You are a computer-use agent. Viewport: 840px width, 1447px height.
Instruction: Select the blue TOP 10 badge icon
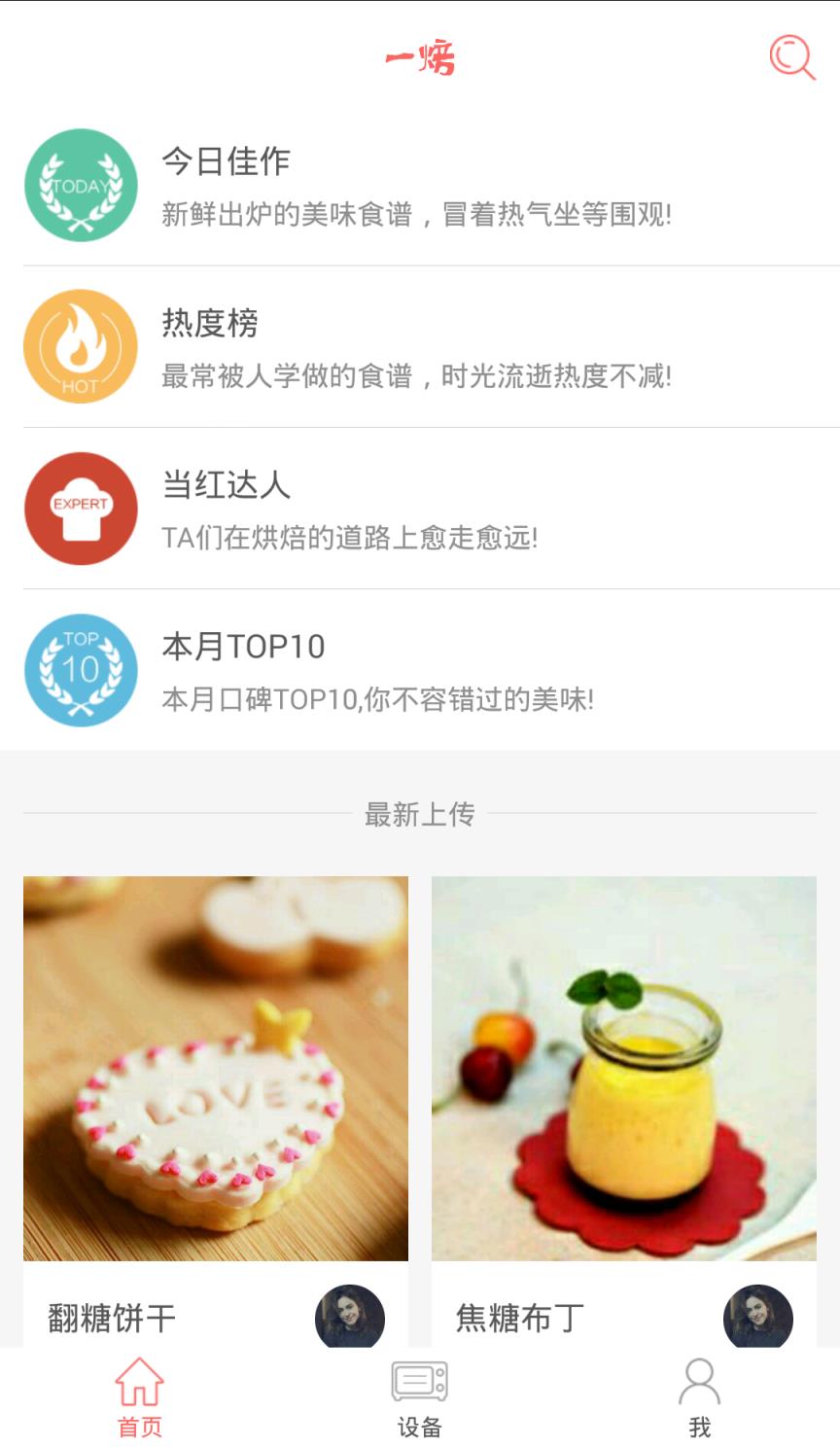tap(81, 670)
